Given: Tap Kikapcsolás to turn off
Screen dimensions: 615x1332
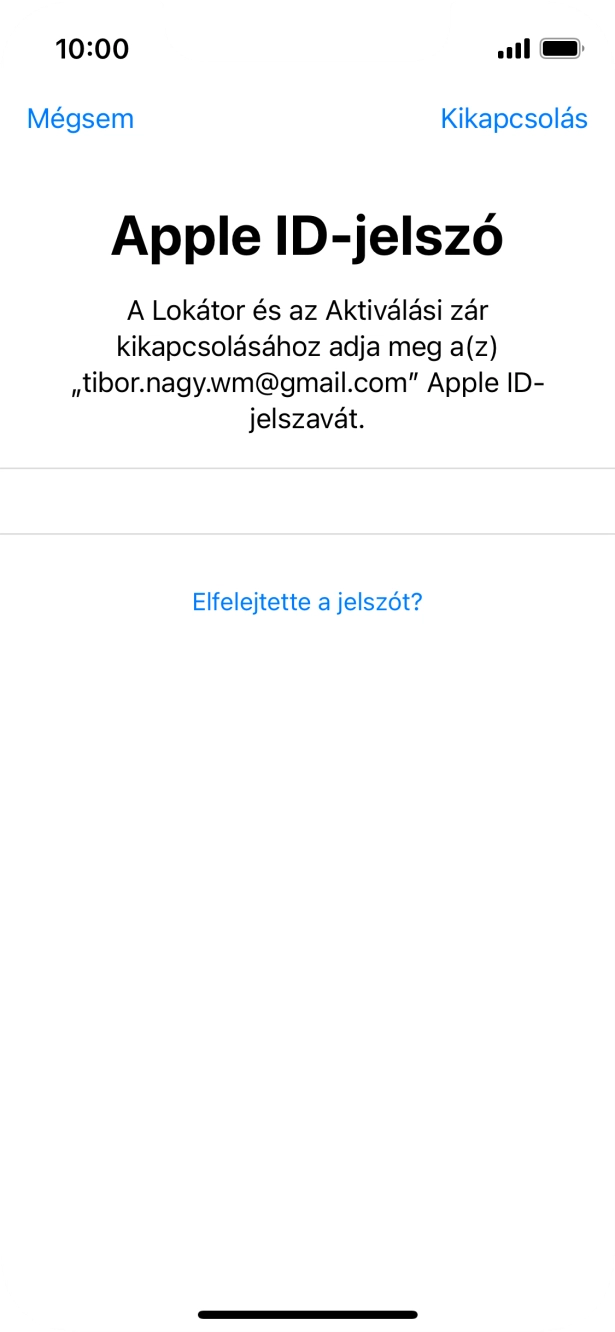Looking at the screenshot, I should click(x=513, y=118).
